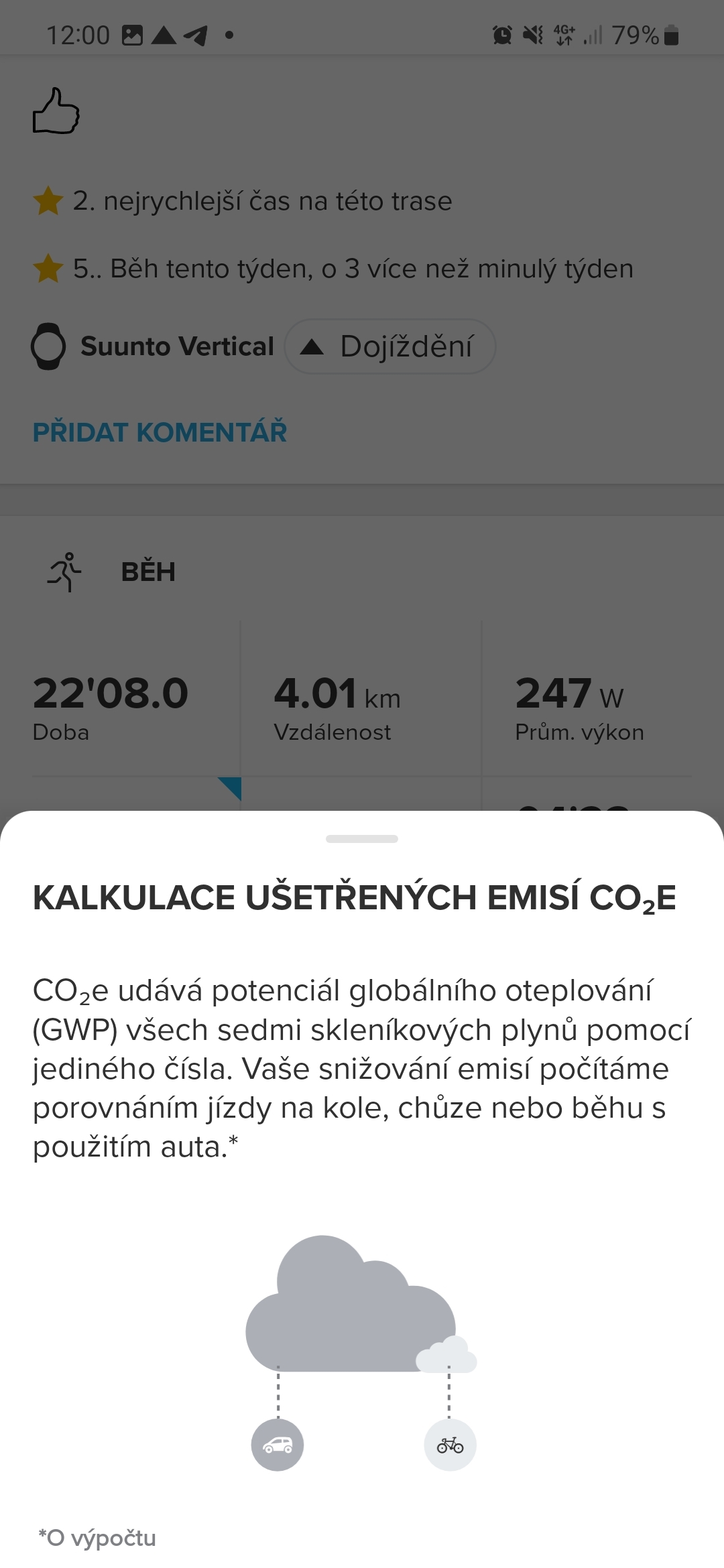The height and width of the screenshot is (1568, 724).
Task: Tap the muted sound icon in the status bar
Action: click(529, 34)
